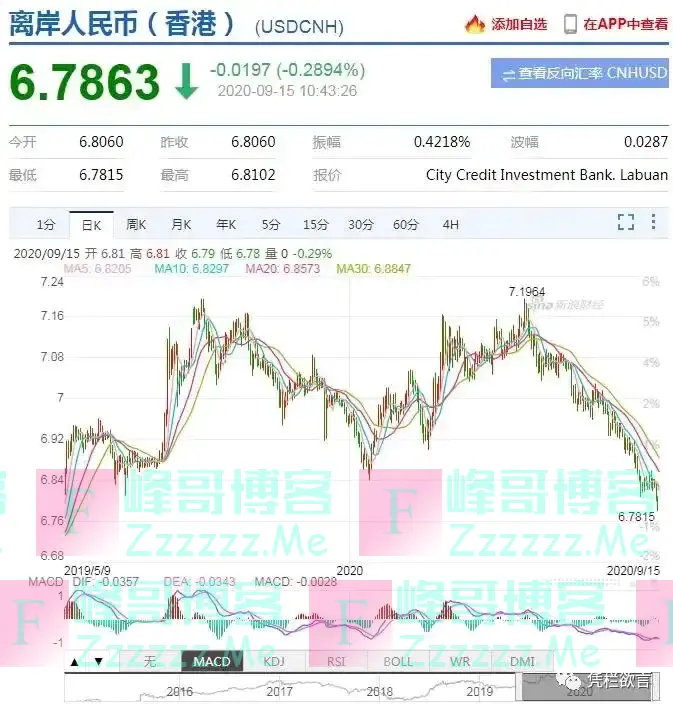673x710 pixels.
Task: Switch indicator to KDJ
Action: 274,662
